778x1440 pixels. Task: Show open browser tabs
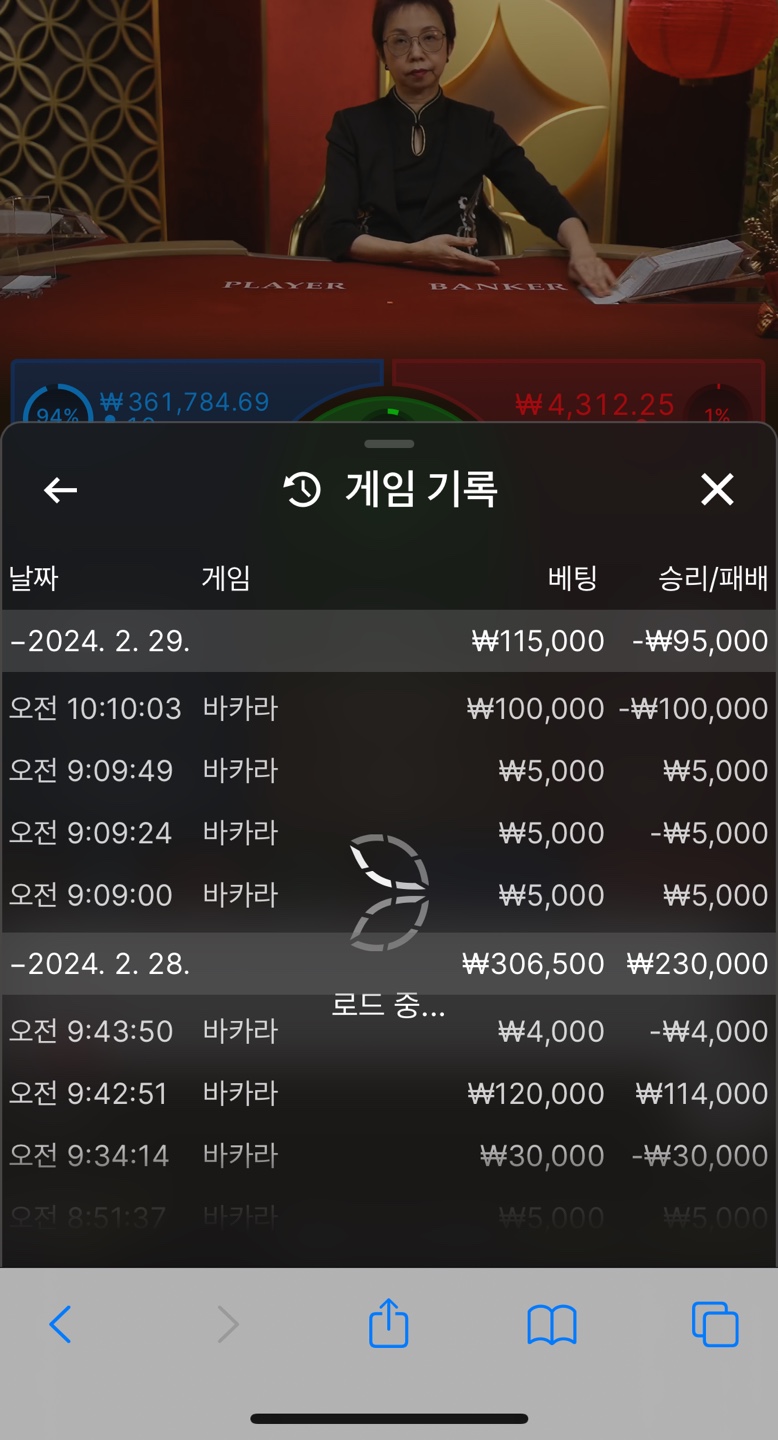click(x=715, y=1324)
